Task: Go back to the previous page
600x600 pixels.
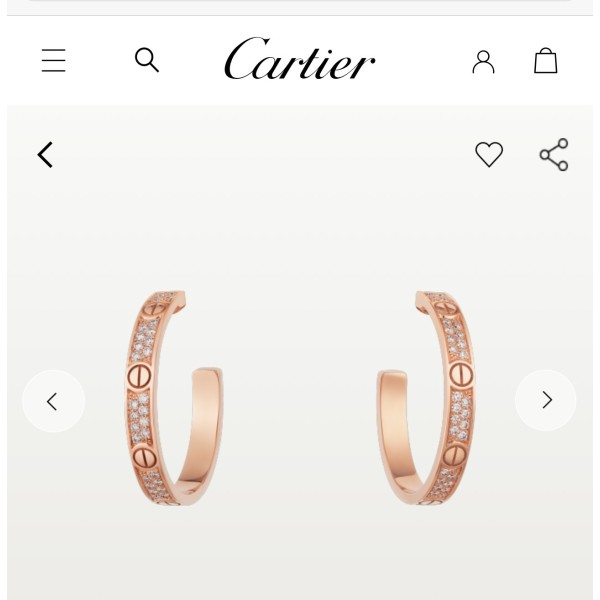Action: [45, 155]
